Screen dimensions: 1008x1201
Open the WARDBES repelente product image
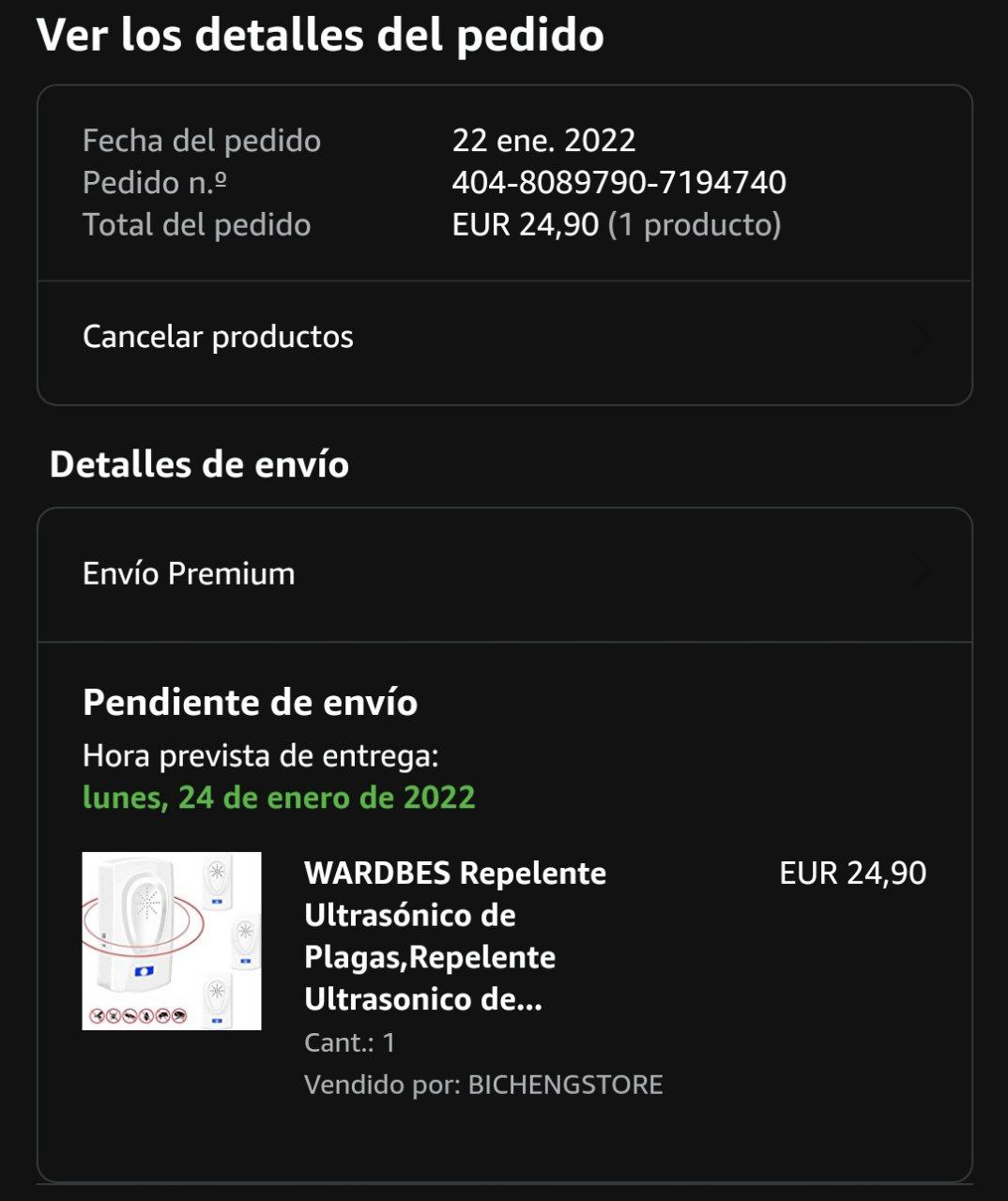(x=172, y=941)
